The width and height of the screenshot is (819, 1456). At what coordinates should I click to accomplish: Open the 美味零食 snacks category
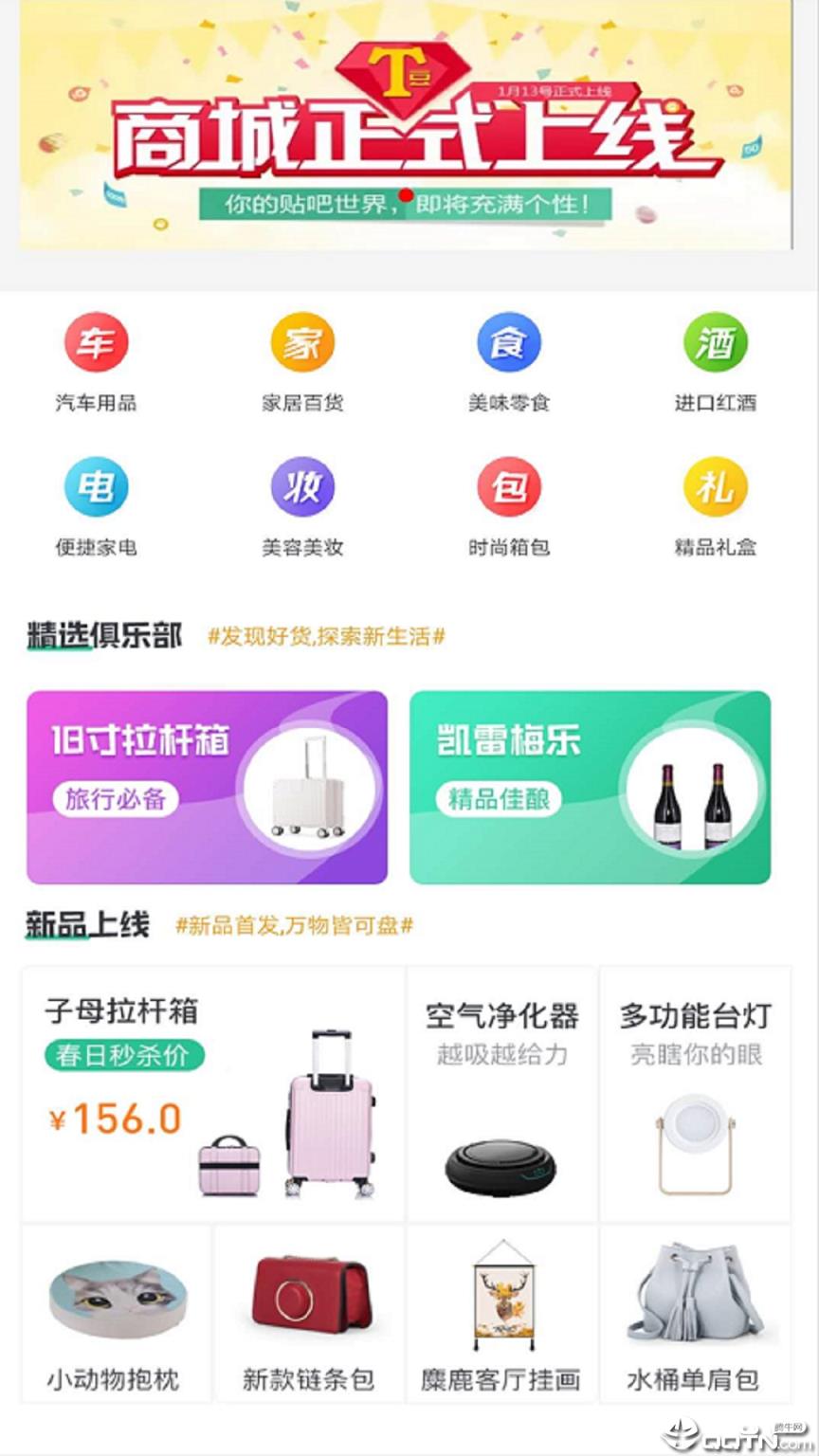[x=509, y=360]
